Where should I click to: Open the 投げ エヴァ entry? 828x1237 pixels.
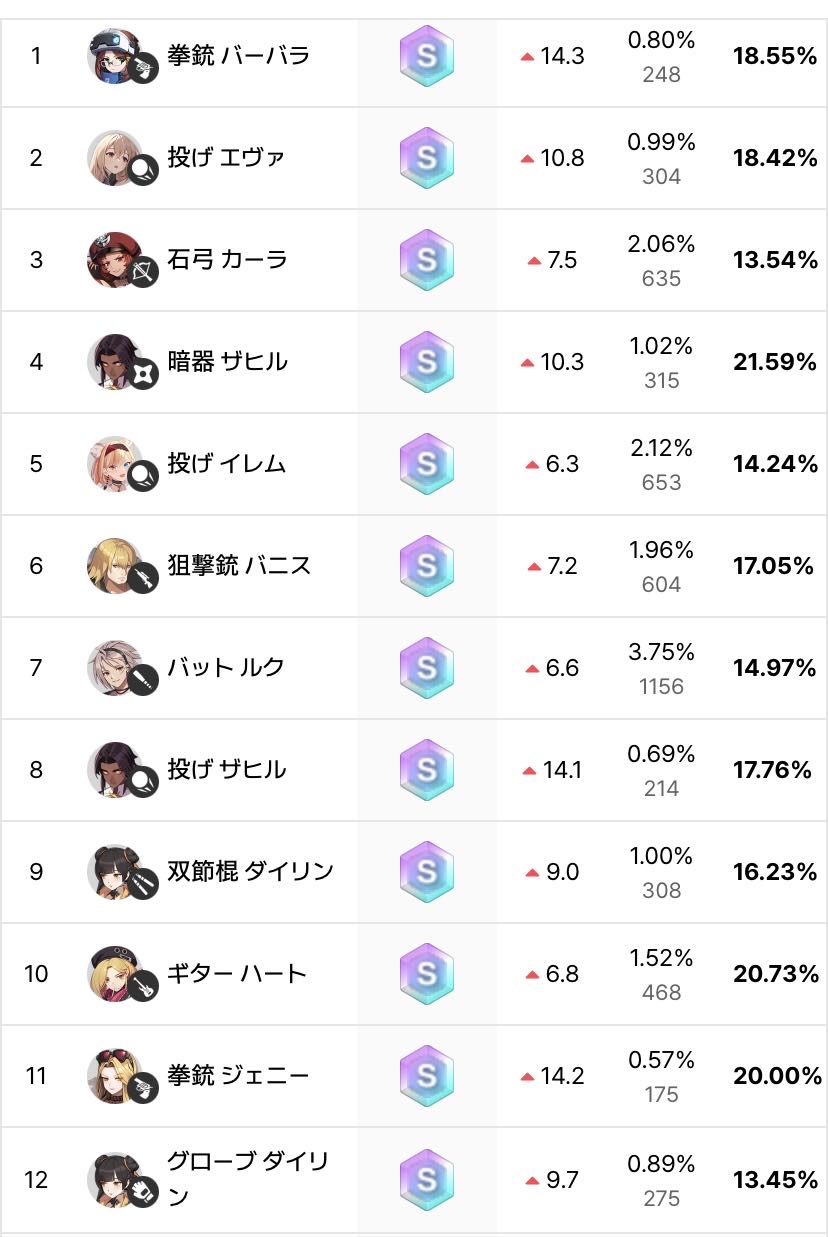(x=414, y=158)
